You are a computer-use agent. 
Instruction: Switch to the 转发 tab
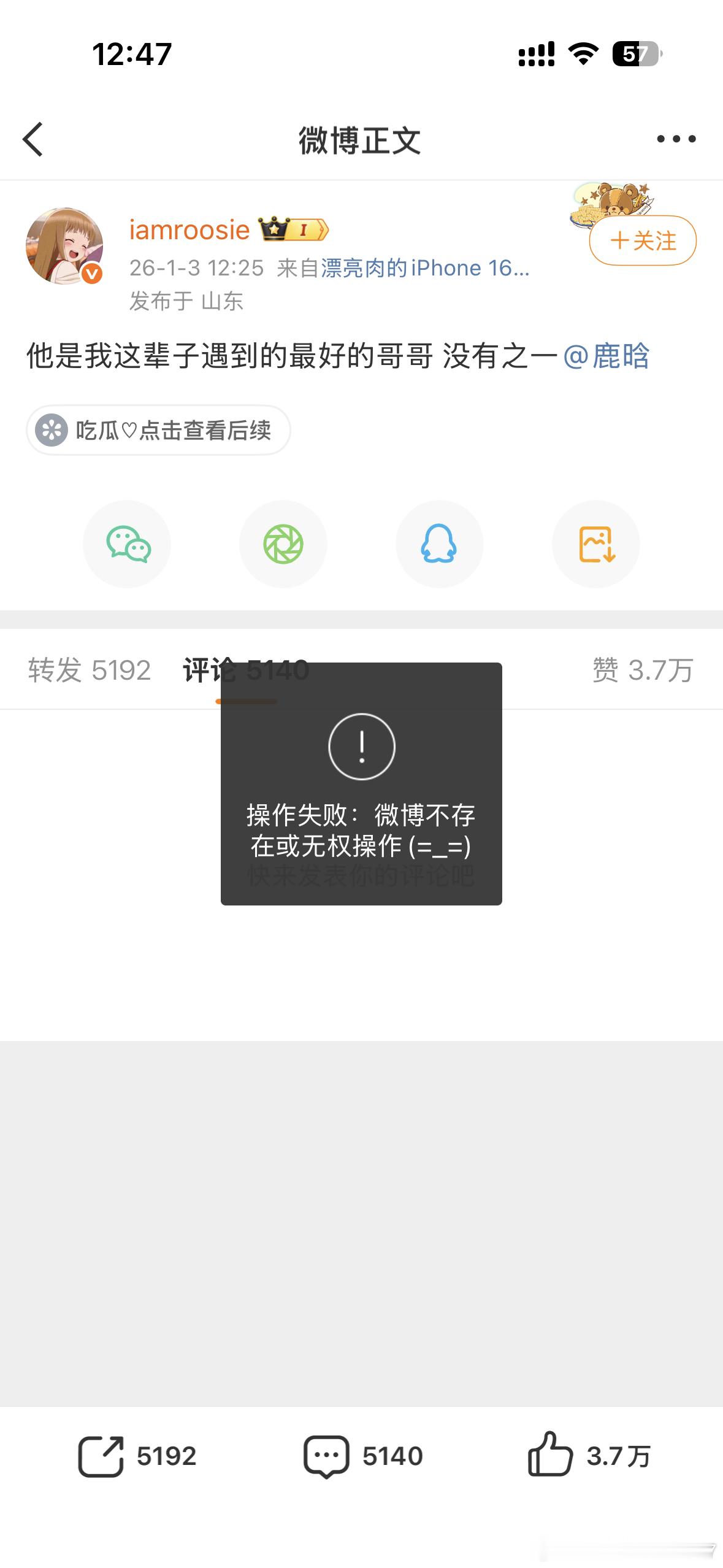88,671
